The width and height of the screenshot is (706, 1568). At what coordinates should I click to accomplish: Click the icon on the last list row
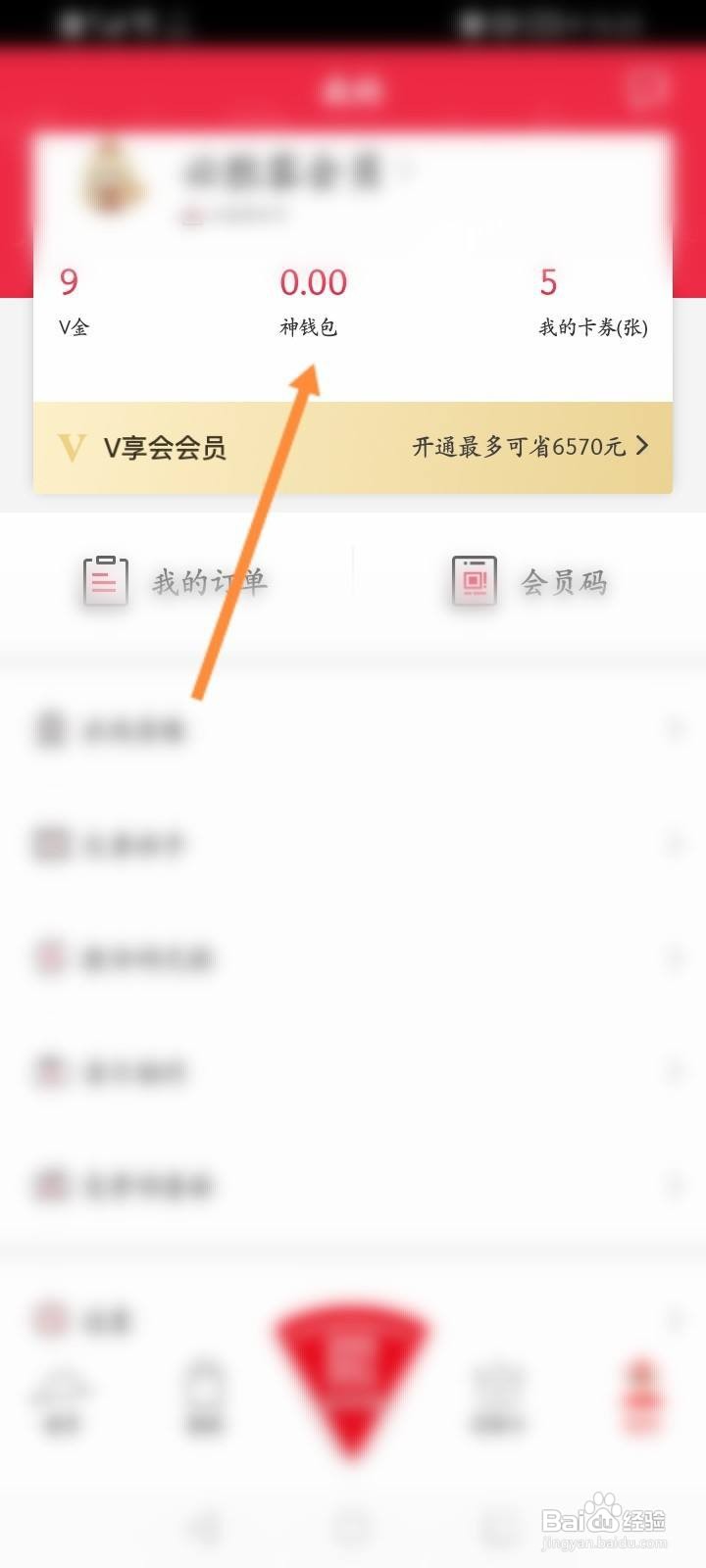tap(49, 1319)
